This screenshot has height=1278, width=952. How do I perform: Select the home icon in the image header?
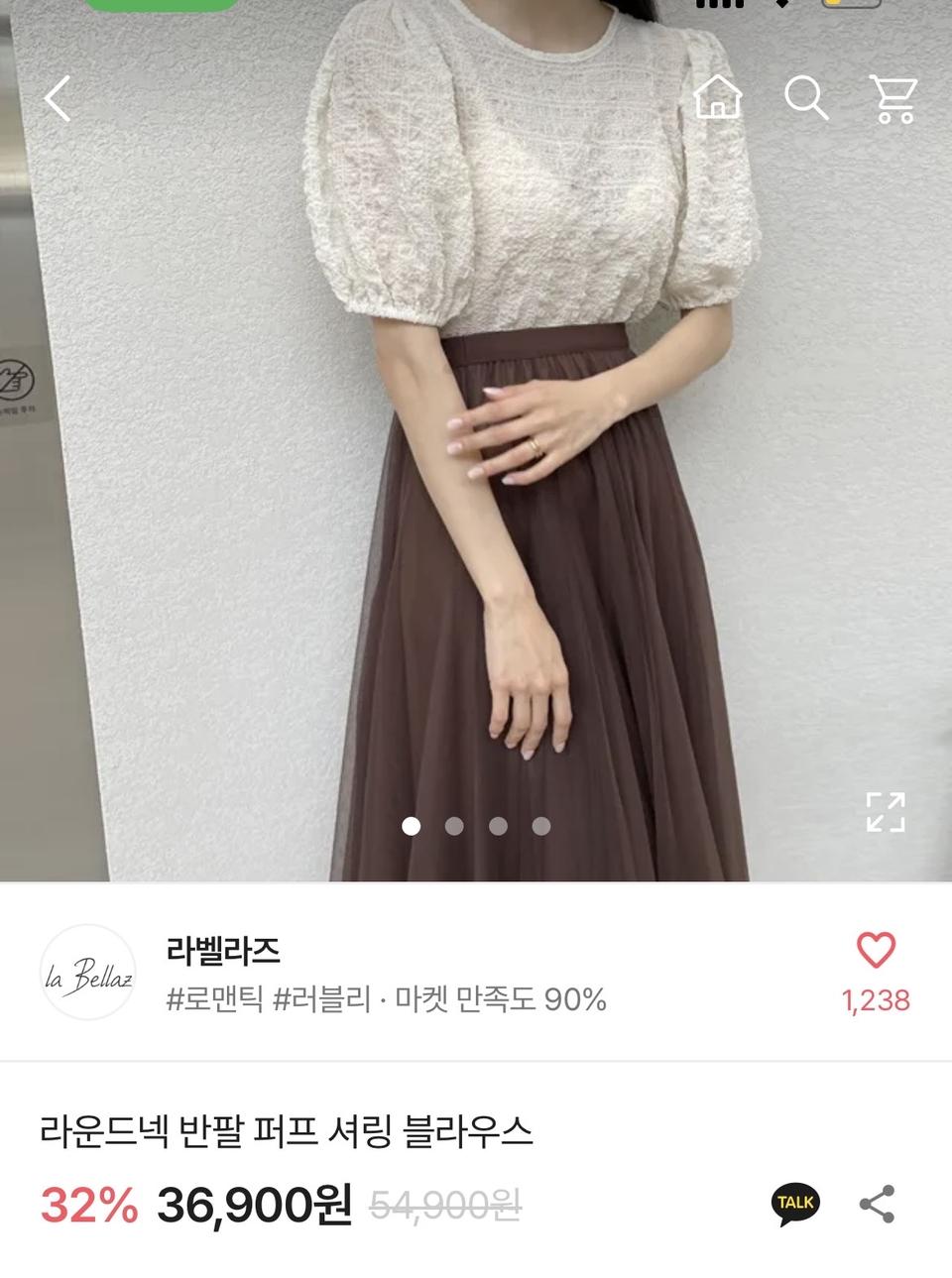[x=721, y=97]
